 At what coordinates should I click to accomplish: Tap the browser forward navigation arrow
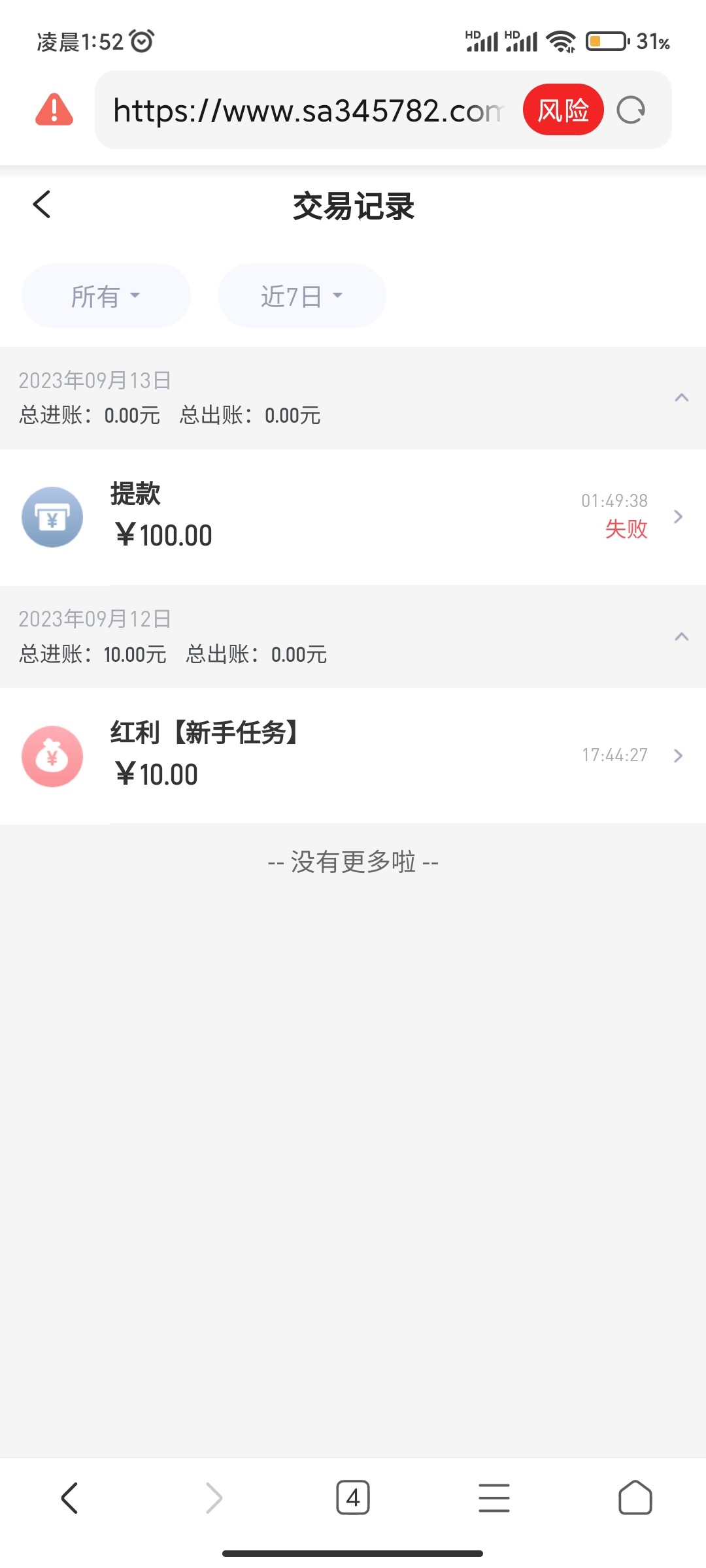tap(212, 1497)
